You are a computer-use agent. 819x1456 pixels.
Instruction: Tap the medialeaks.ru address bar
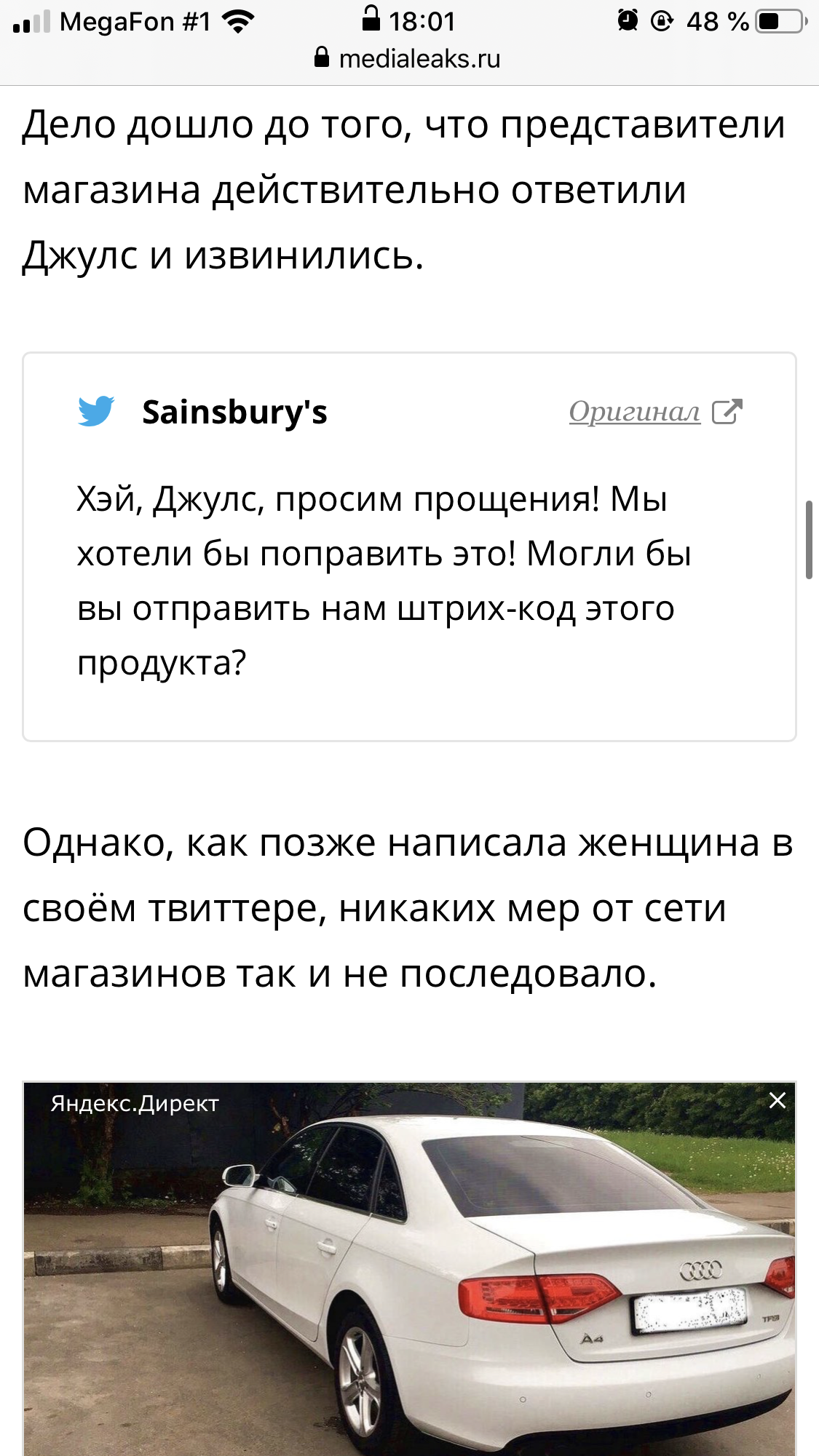coord(409,59)
